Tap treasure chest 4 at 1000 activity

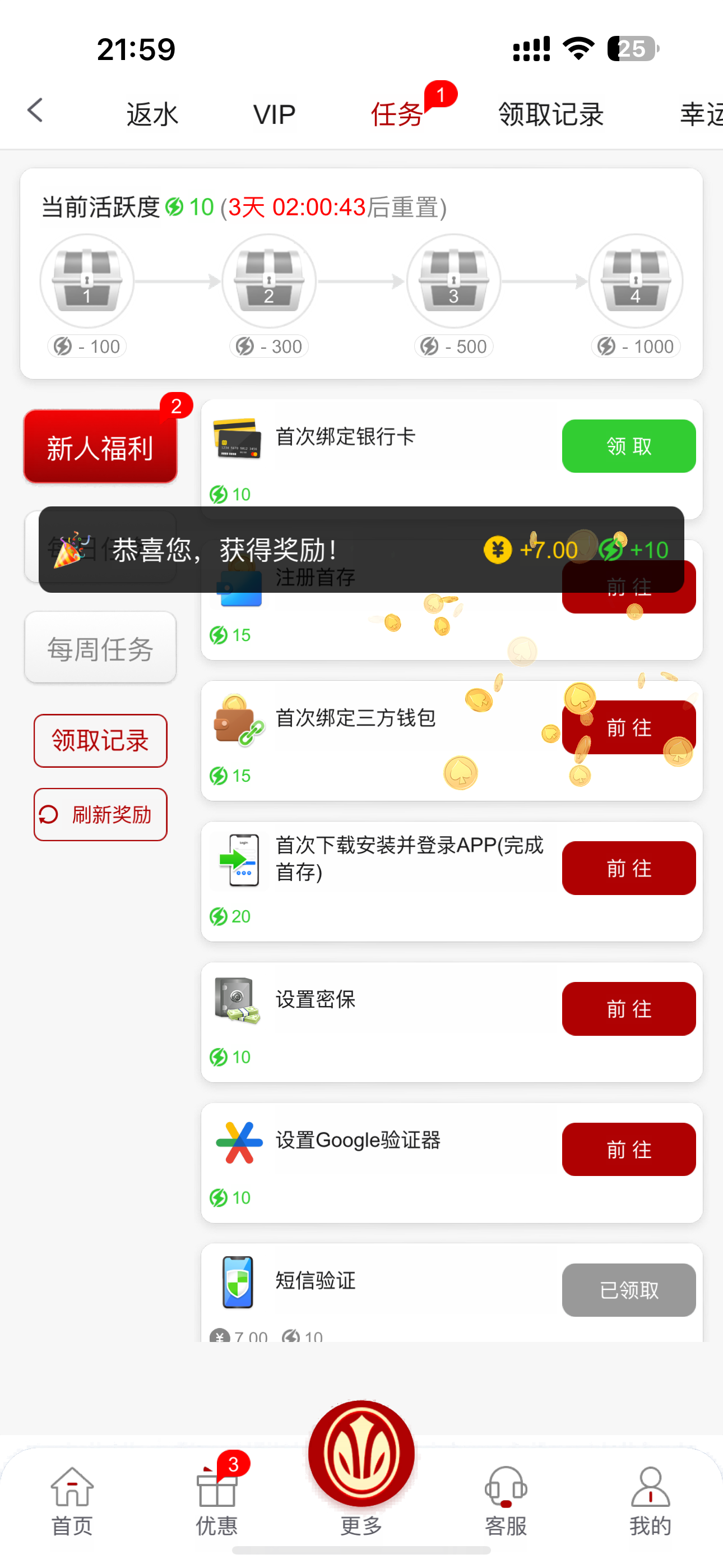click(x=636, y=281)
